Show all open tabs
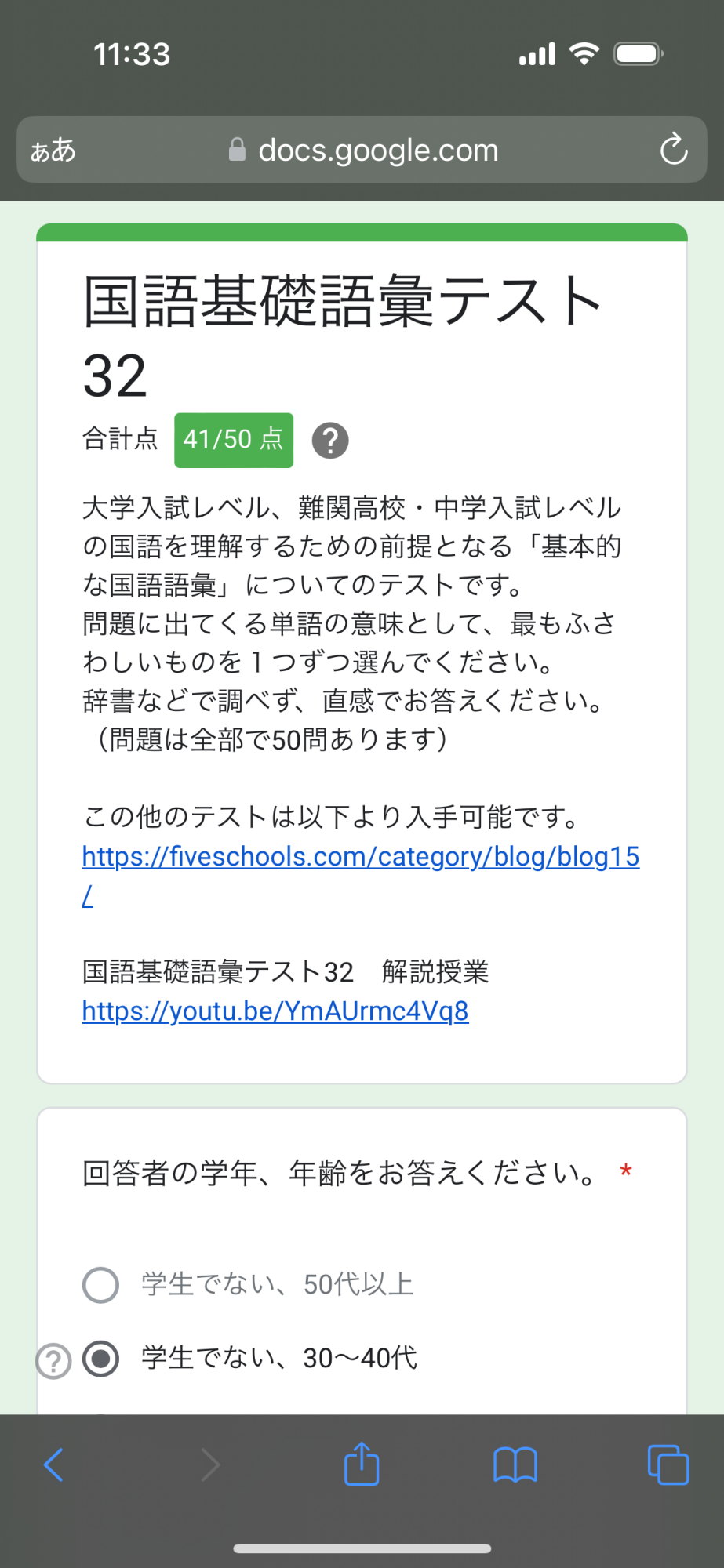 pyautogui.click(x=668, y=1465)
